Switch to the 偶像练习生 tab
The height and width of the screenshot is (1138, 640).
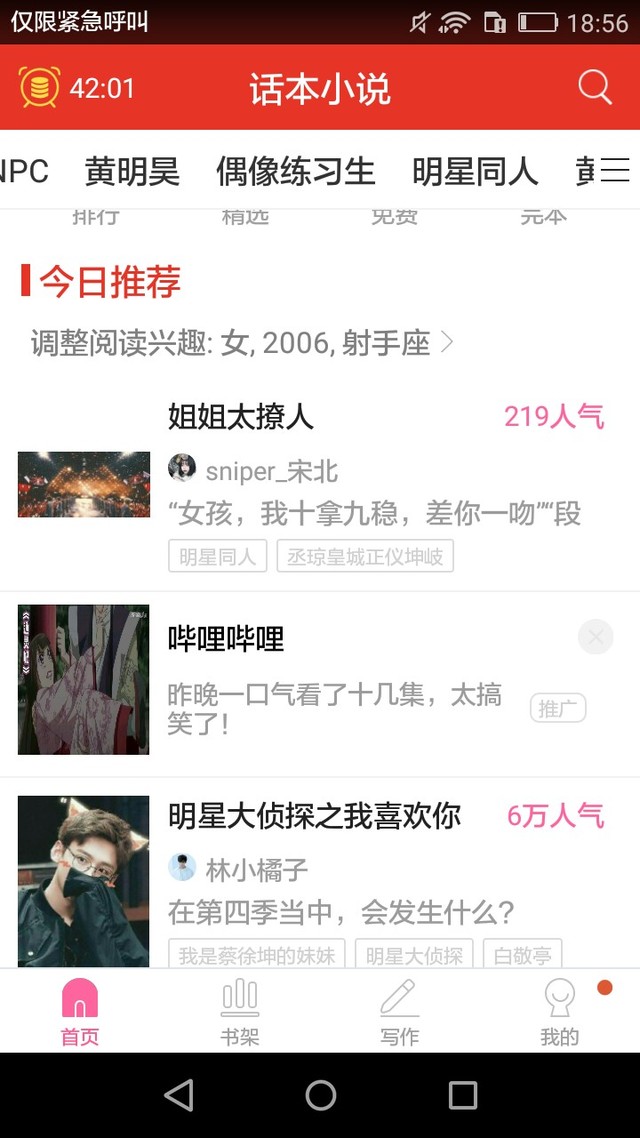[x=295, y=172]
